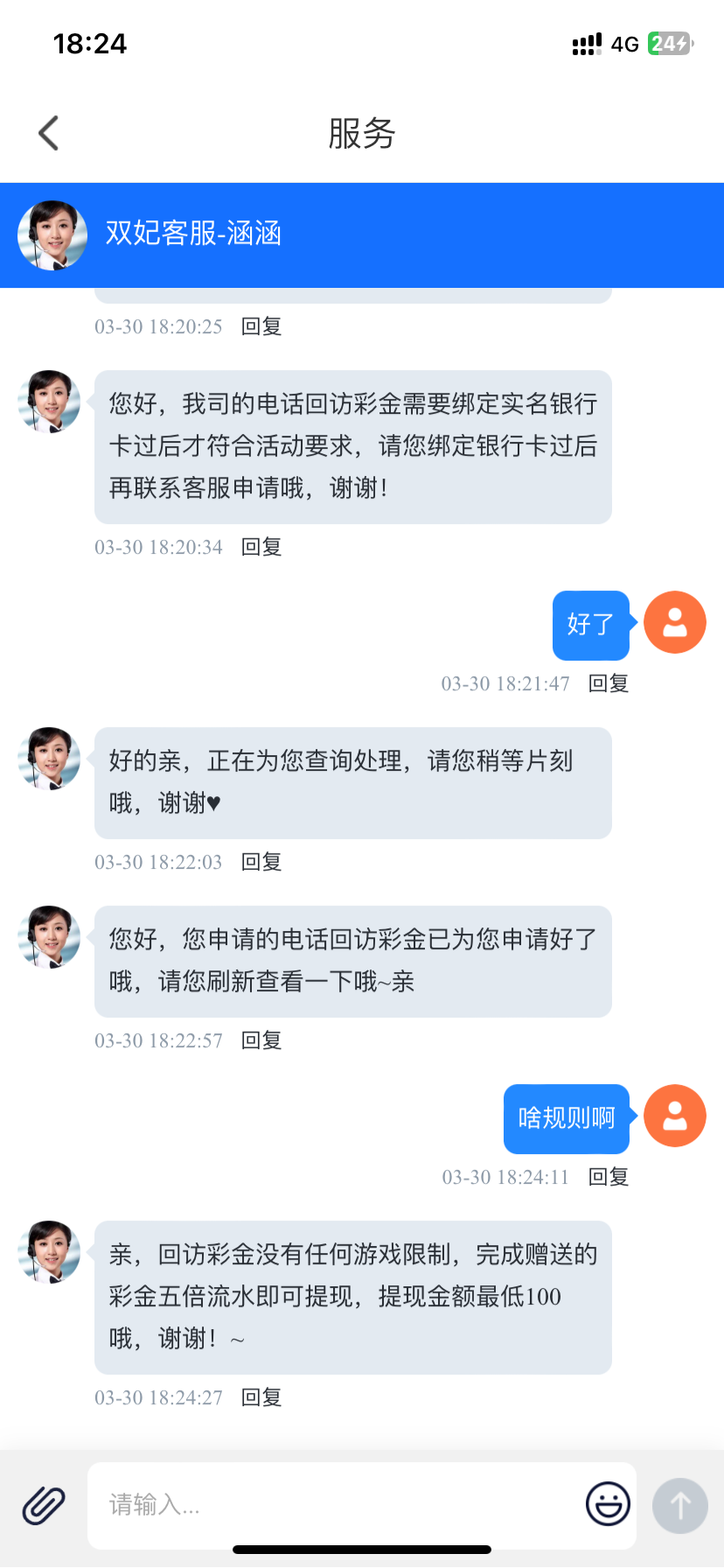
Task: Open the attachment paperclip icon
Action: coord(44,1505)
